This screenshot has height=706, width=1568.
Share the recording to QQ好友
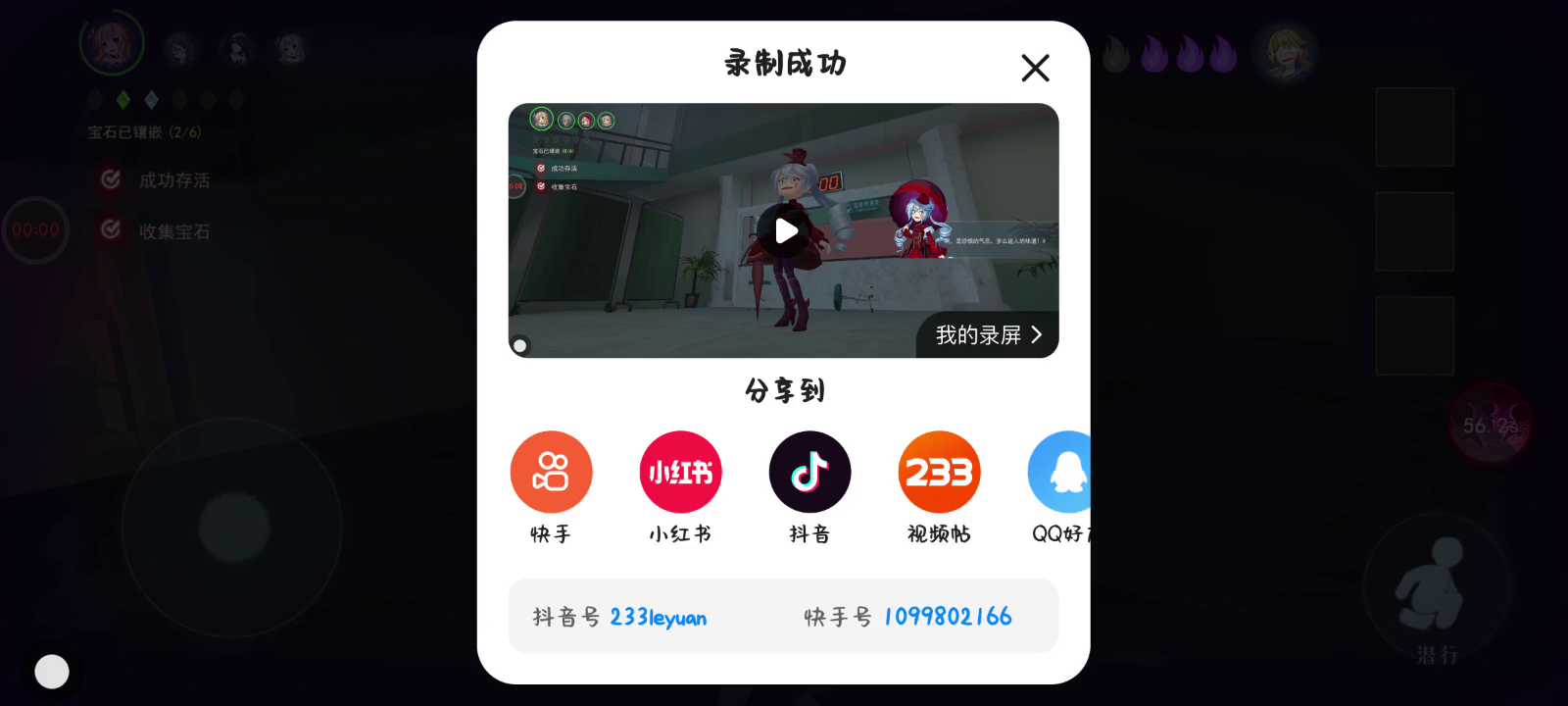[1060, 473]
